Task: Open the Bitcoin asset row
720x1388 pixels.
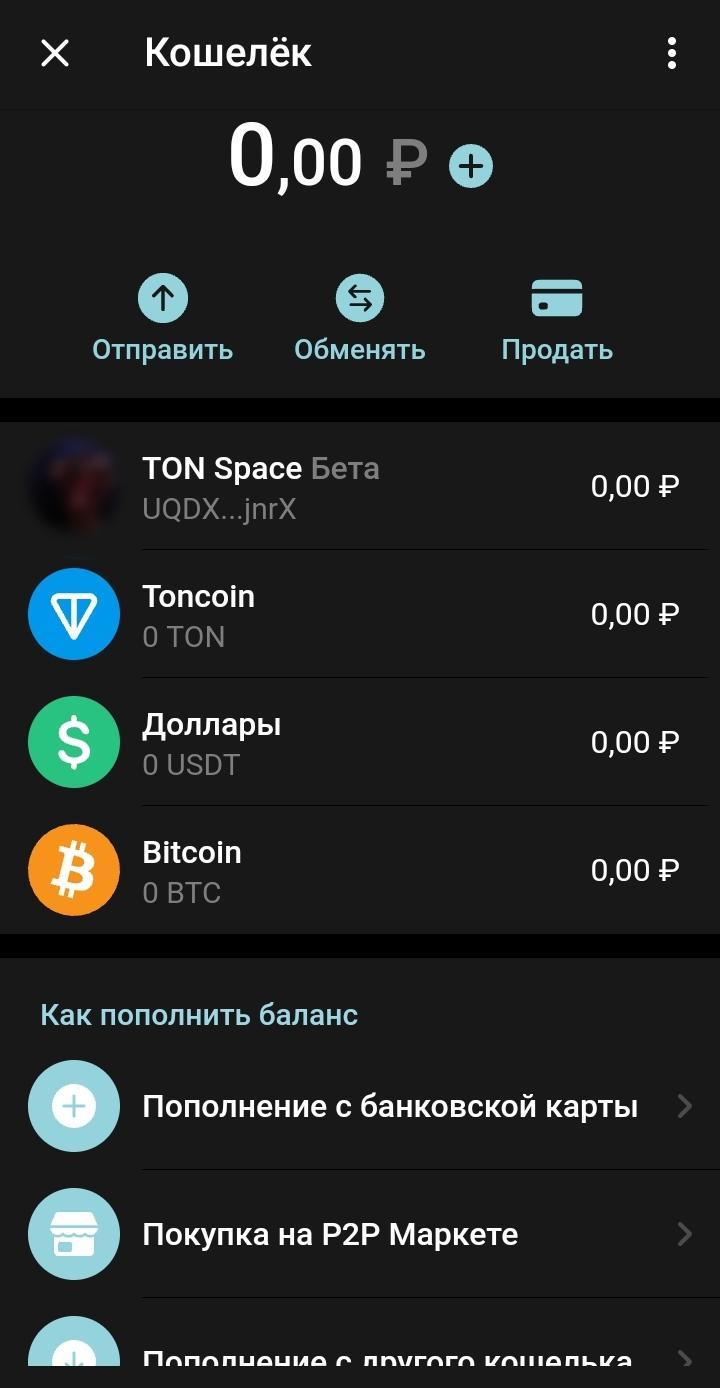Action: 360,870
